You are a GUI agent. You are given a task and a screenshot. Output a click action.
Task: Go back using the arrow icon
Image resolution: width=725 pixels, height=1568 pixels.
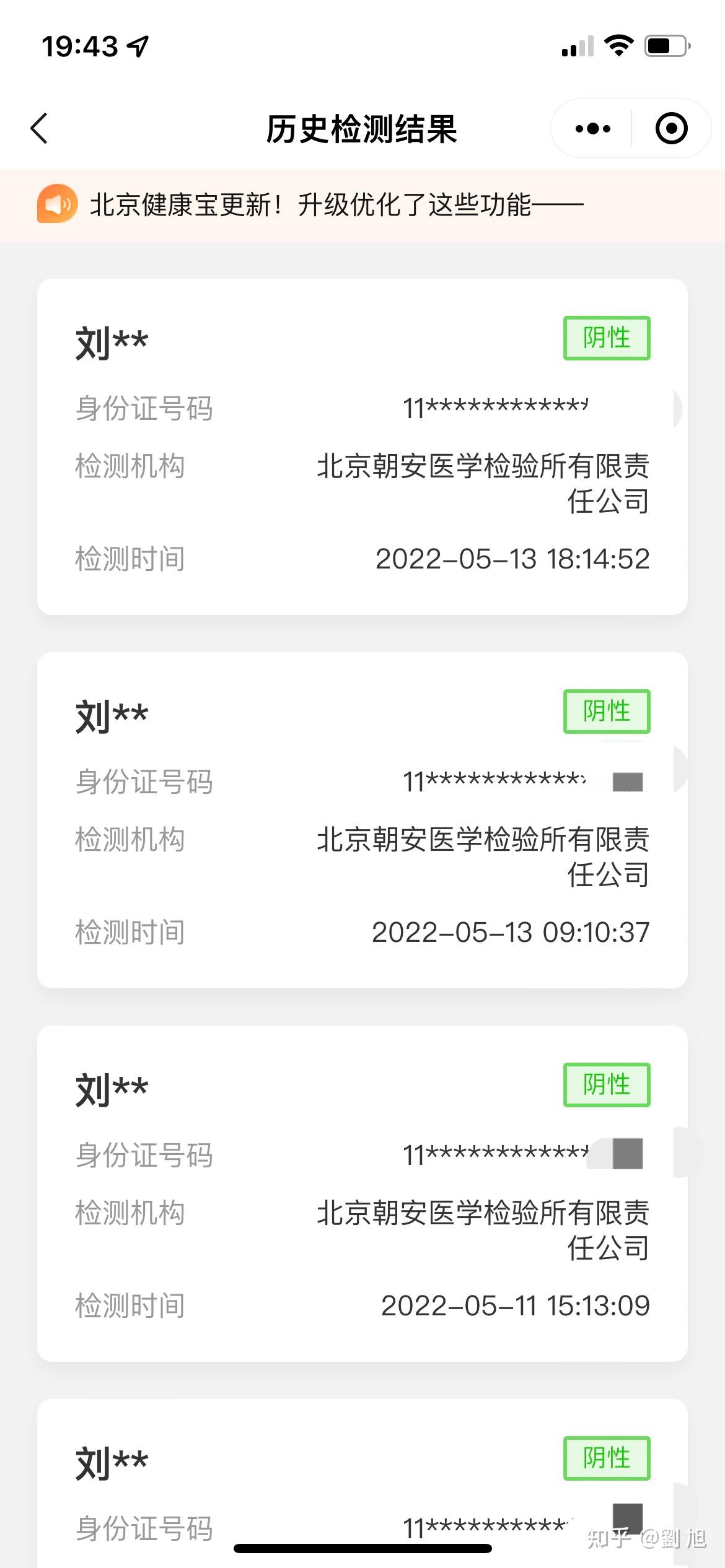coord(39,129)
